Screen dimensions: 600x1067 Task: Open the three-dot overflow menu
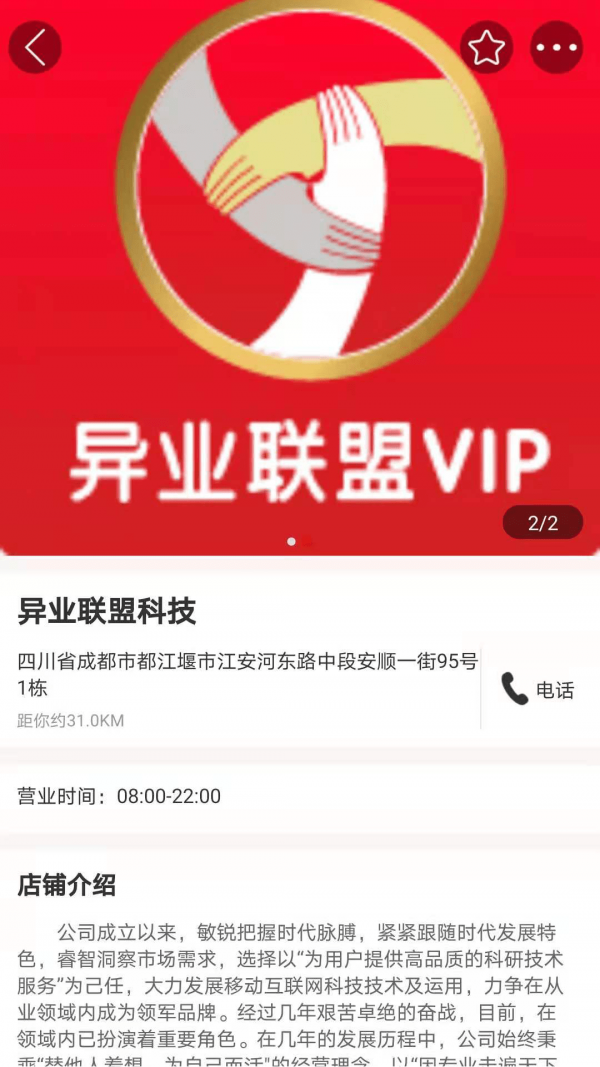[556, 47]
